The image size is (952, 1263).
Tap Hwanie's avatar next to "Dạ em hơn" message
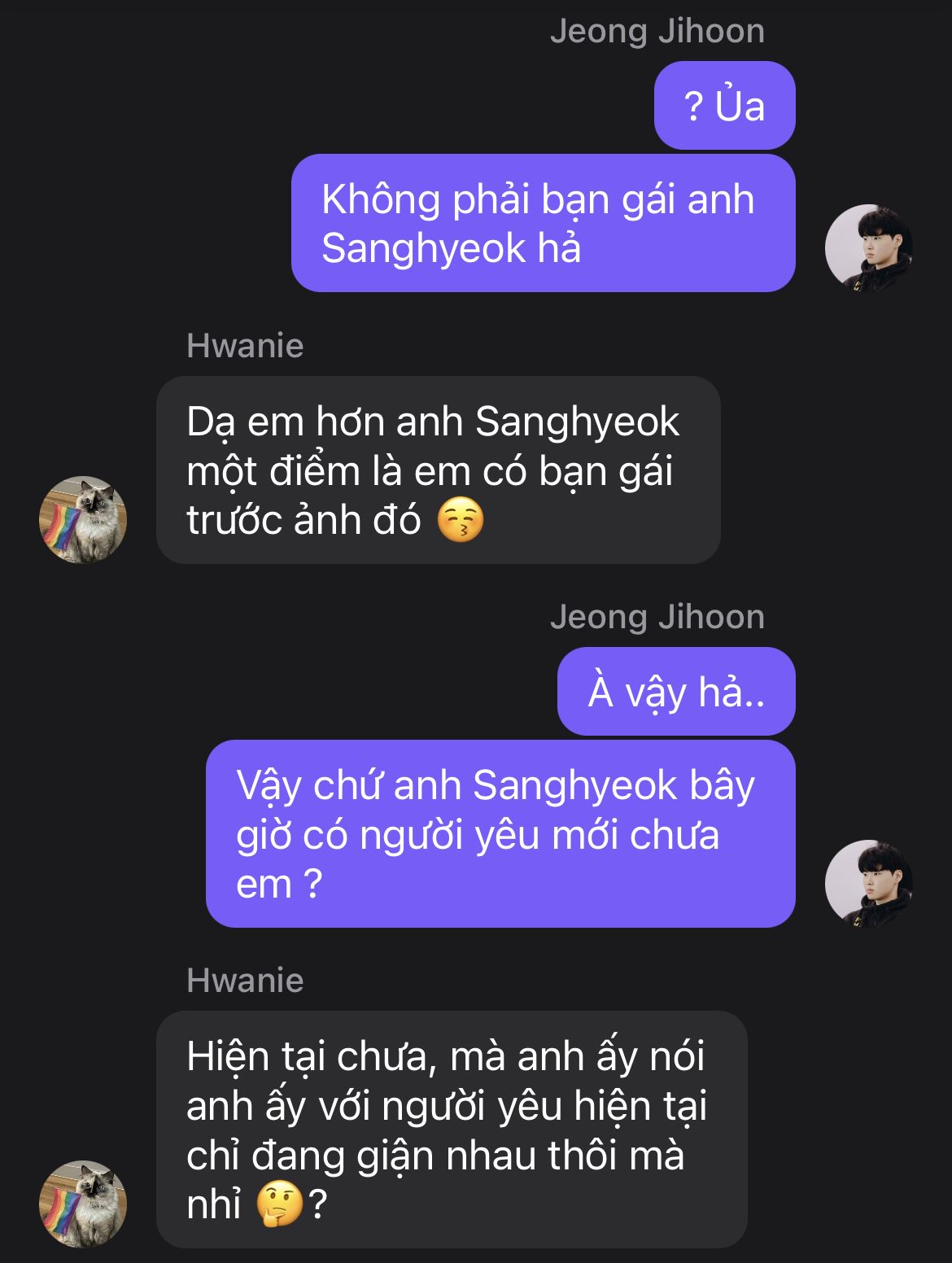pyautogui.click(x=83, y=520)
